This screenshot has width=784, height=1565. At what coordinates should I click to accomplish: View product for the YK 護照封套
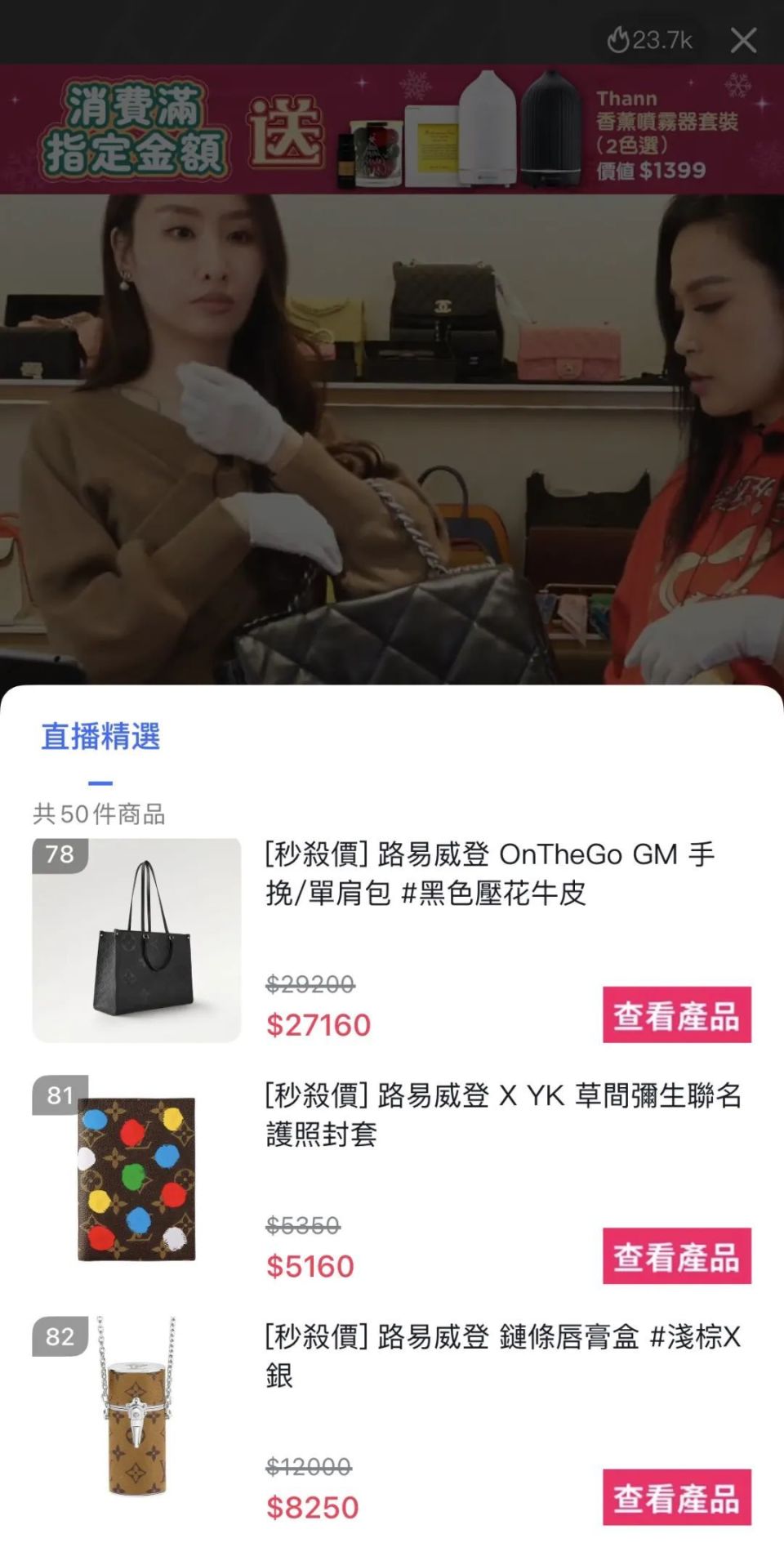[x=676, y=1256]
